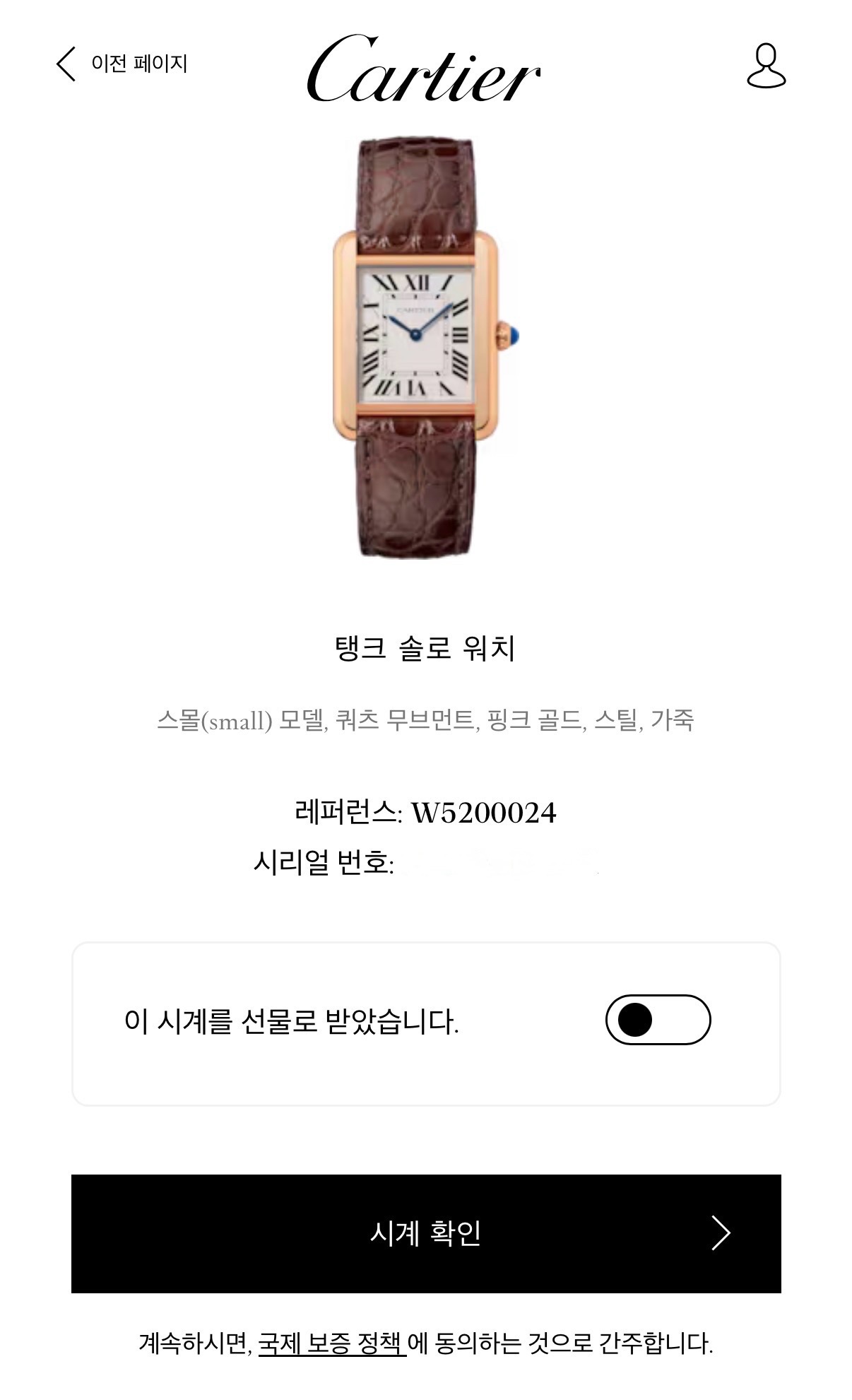Go back via 이전 페이지

(x=122, y=64)
